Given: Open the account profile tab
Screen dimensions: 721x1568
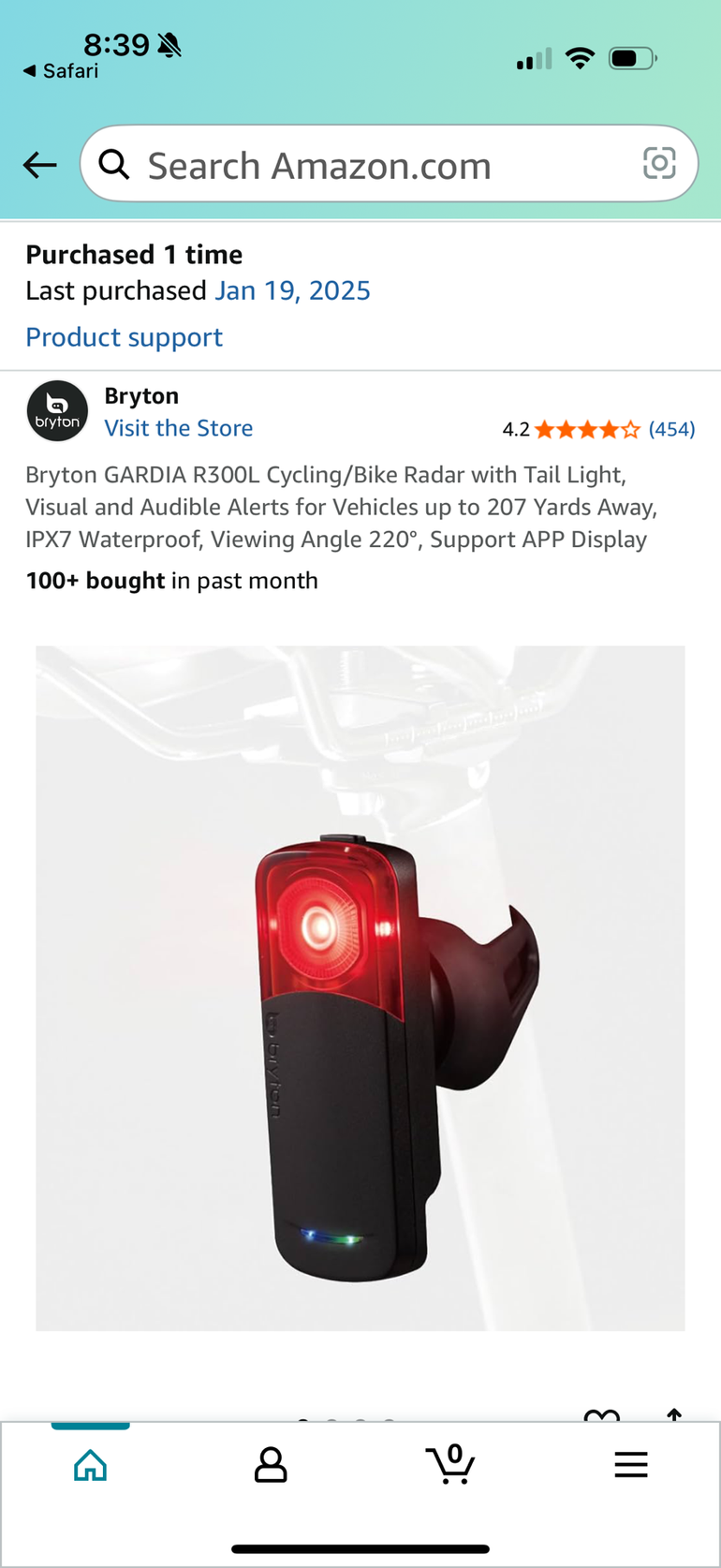Looking at the screenshot, I should (271, 1465).
